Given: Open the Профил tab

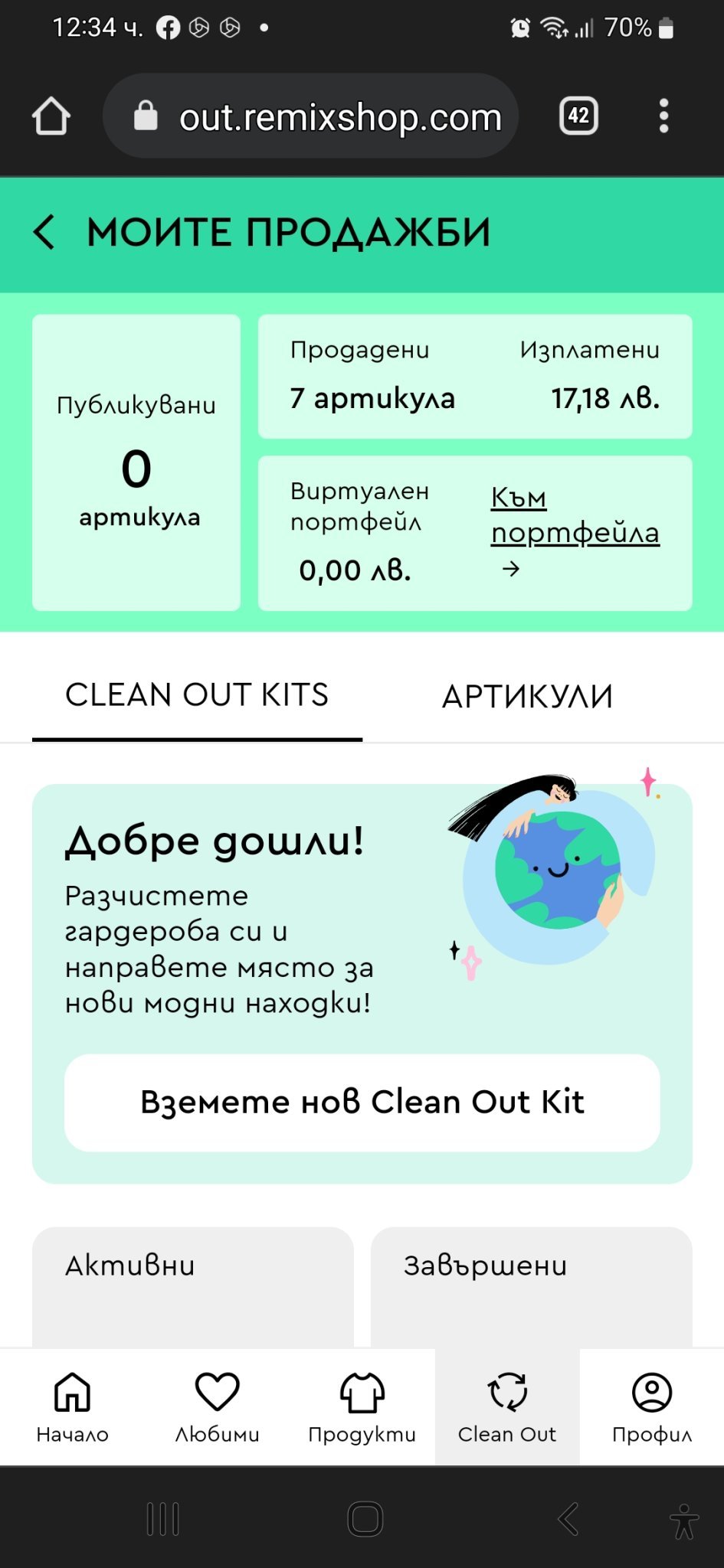Looking at the screenshot, I should 651,1407.
